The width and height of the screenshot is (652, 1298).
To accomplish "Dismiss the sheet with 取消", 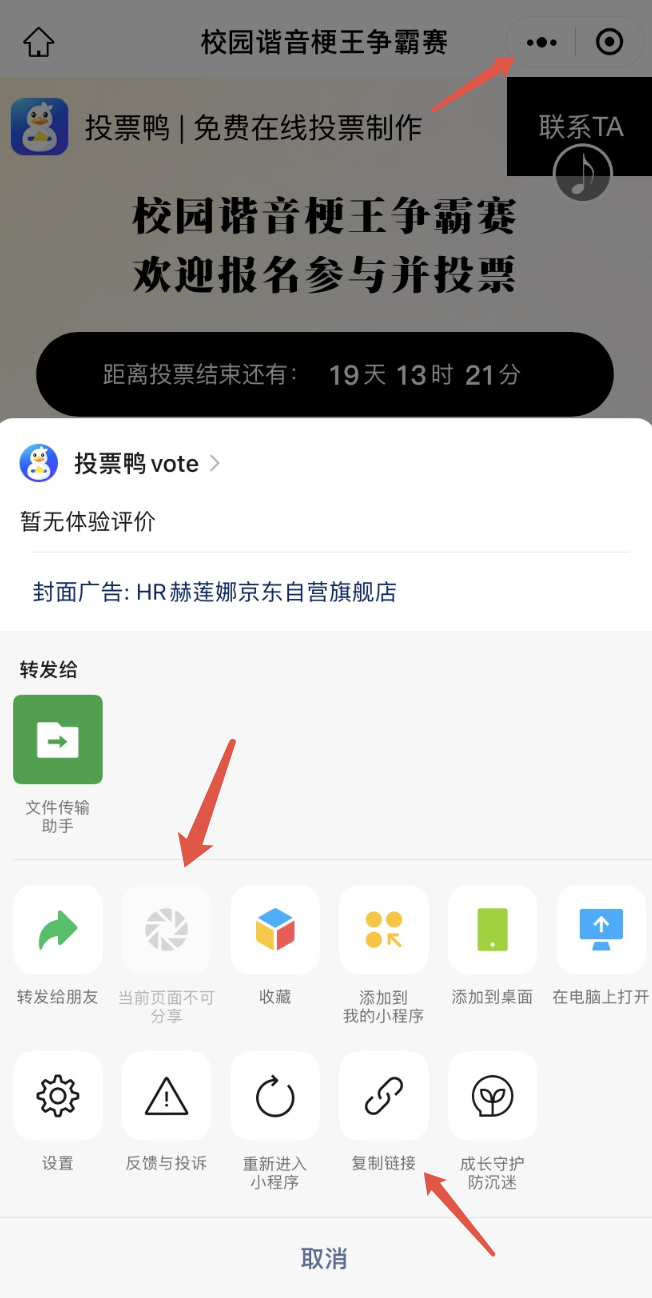I will (x=324, y=1258).
